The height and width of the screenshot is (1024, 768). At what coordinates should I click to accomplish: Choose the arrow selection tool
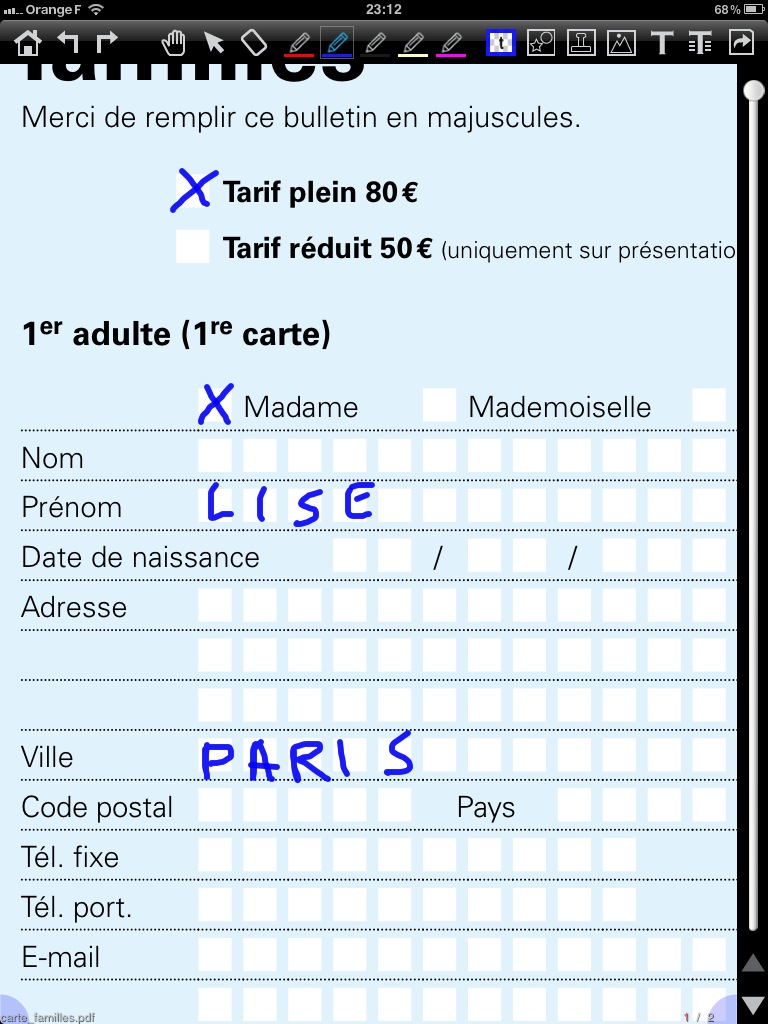click(x=214, y=42)
